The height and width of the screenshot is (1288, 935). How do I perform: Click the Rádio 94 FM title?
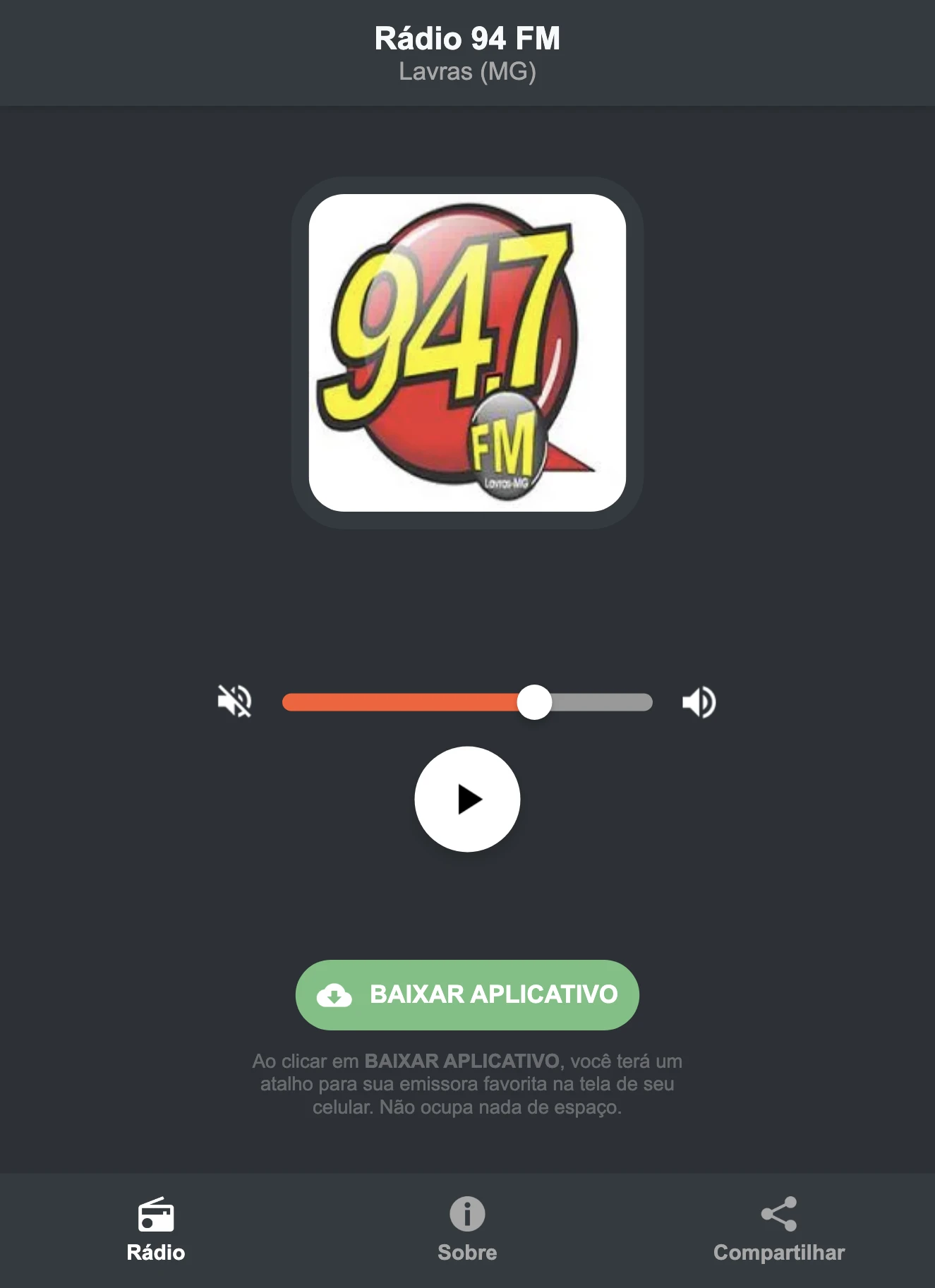pos(467,39)
